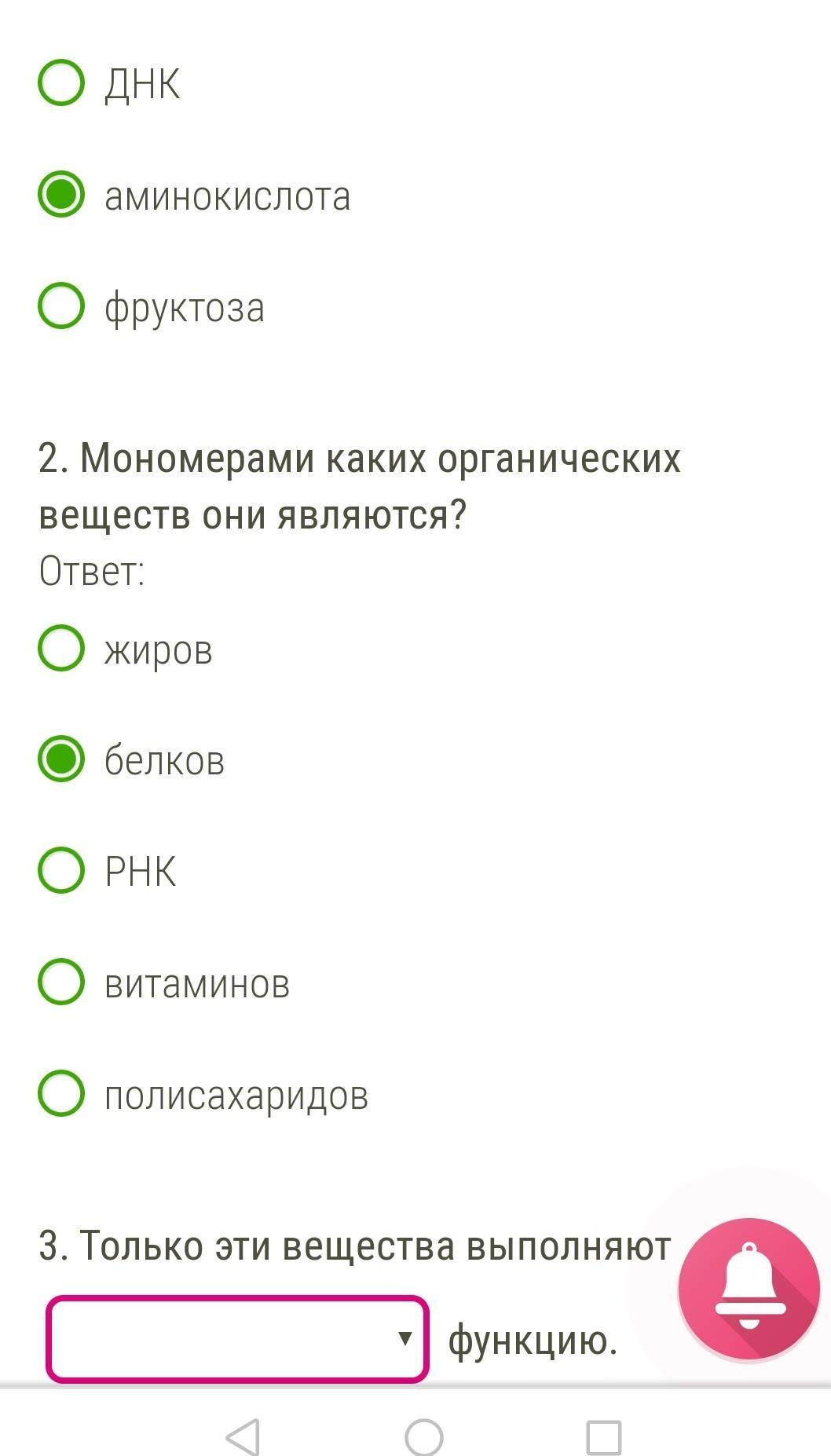Screen dimensions: 831x1456
Task: Select the белков radio button
Action: point(61,759)
